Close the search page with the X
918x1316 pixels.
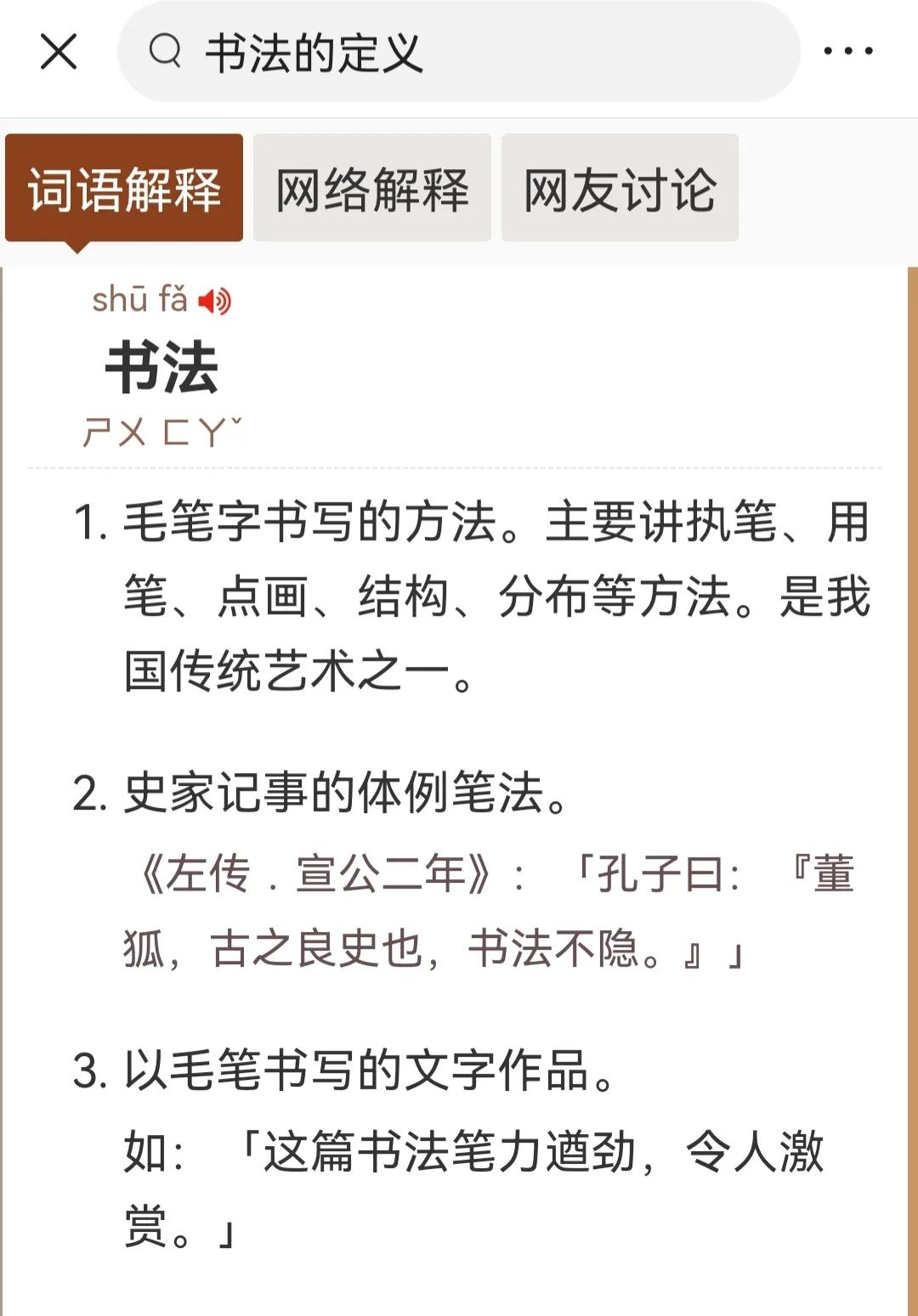click(x=59, y=52)
